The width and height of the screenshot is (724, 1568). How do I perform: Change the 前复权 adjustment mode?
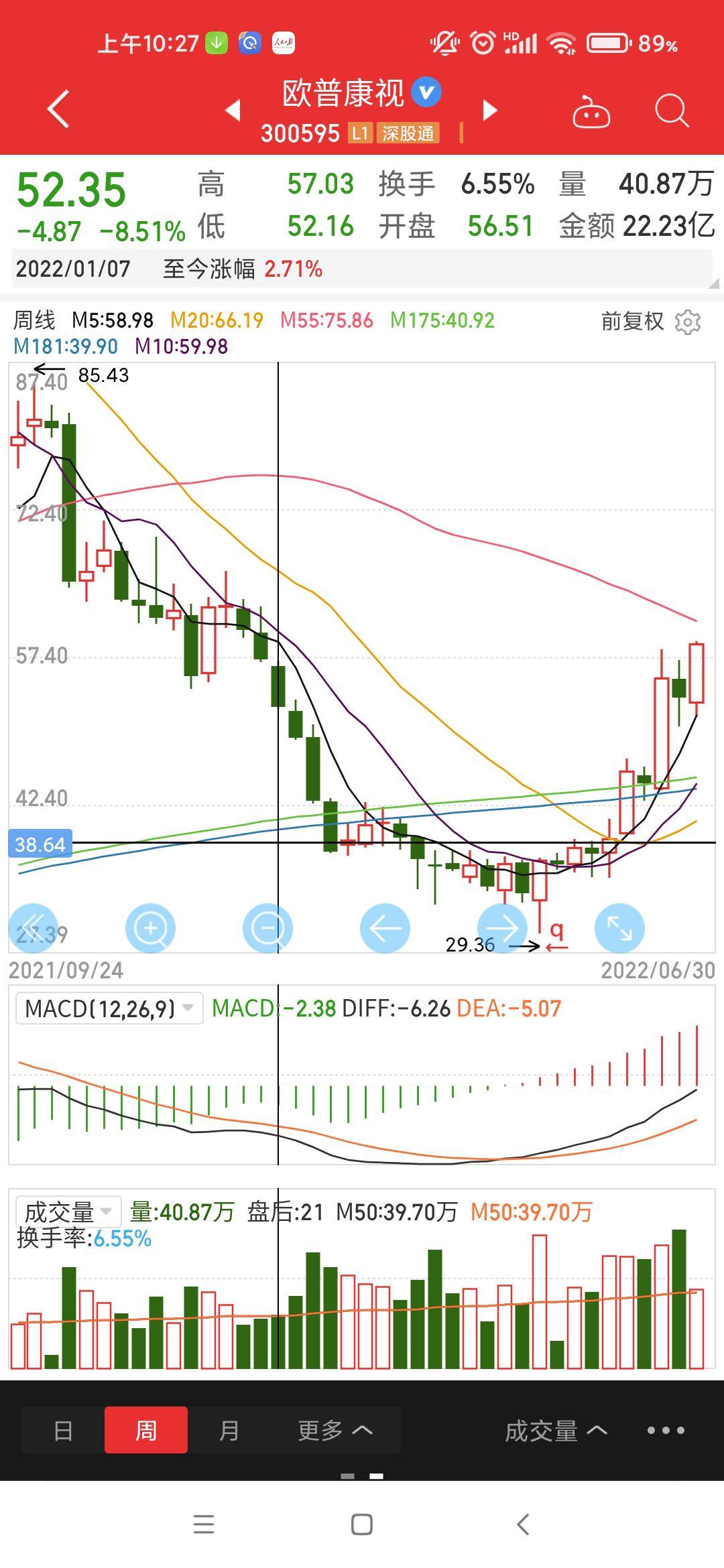click(632, 322)
